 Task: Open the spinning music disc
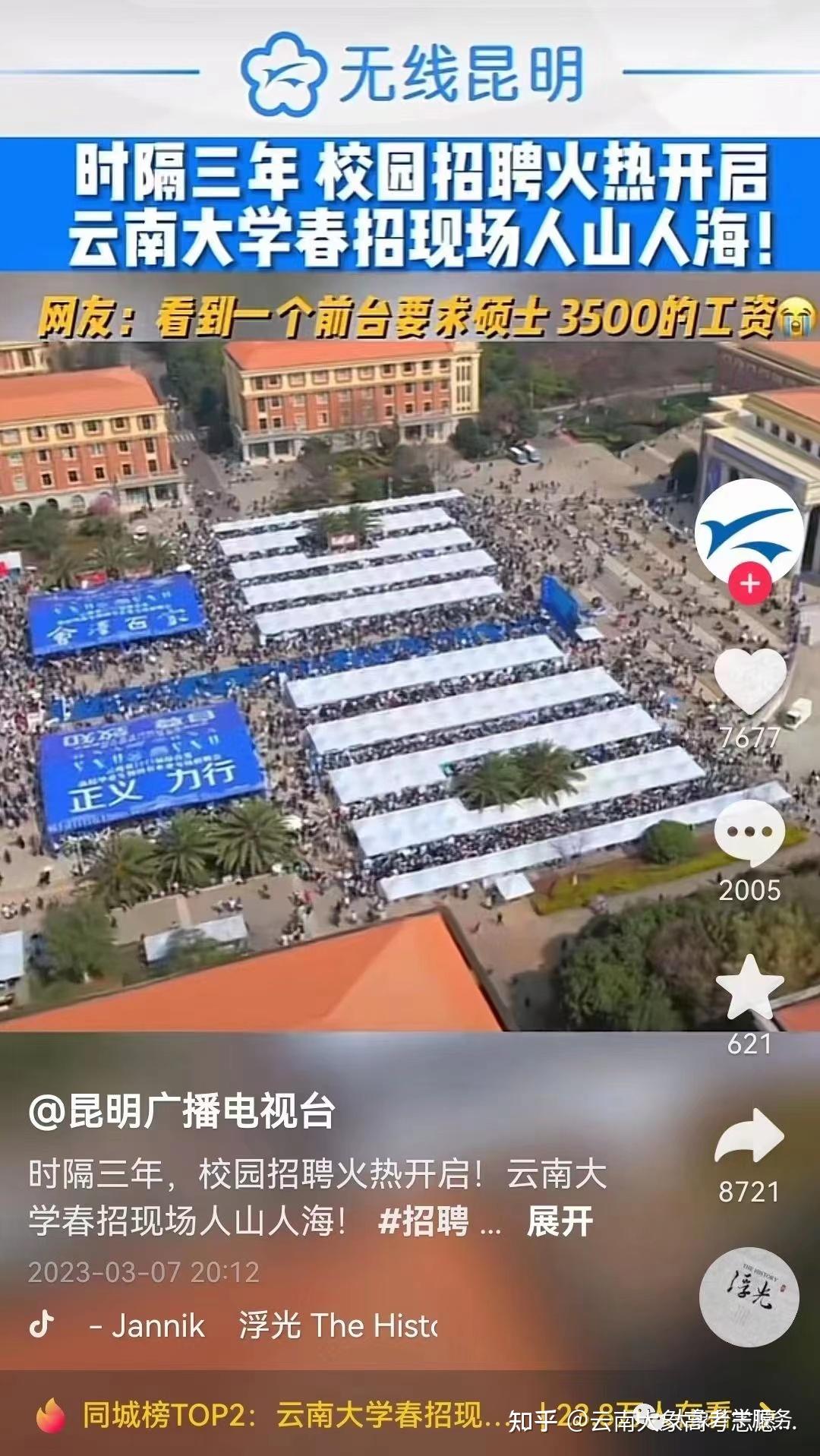(749, 1297)
